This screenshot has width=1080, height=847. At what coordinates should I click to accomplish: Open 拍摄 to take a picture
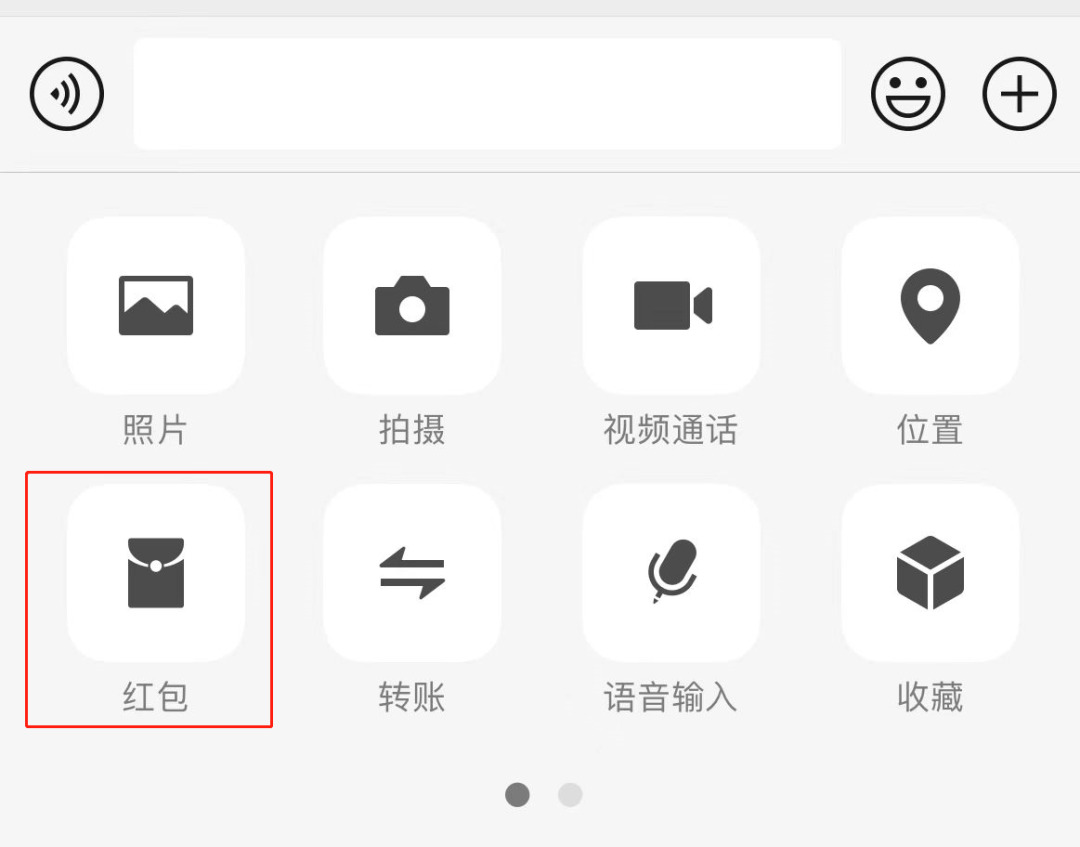click(412, 306)
